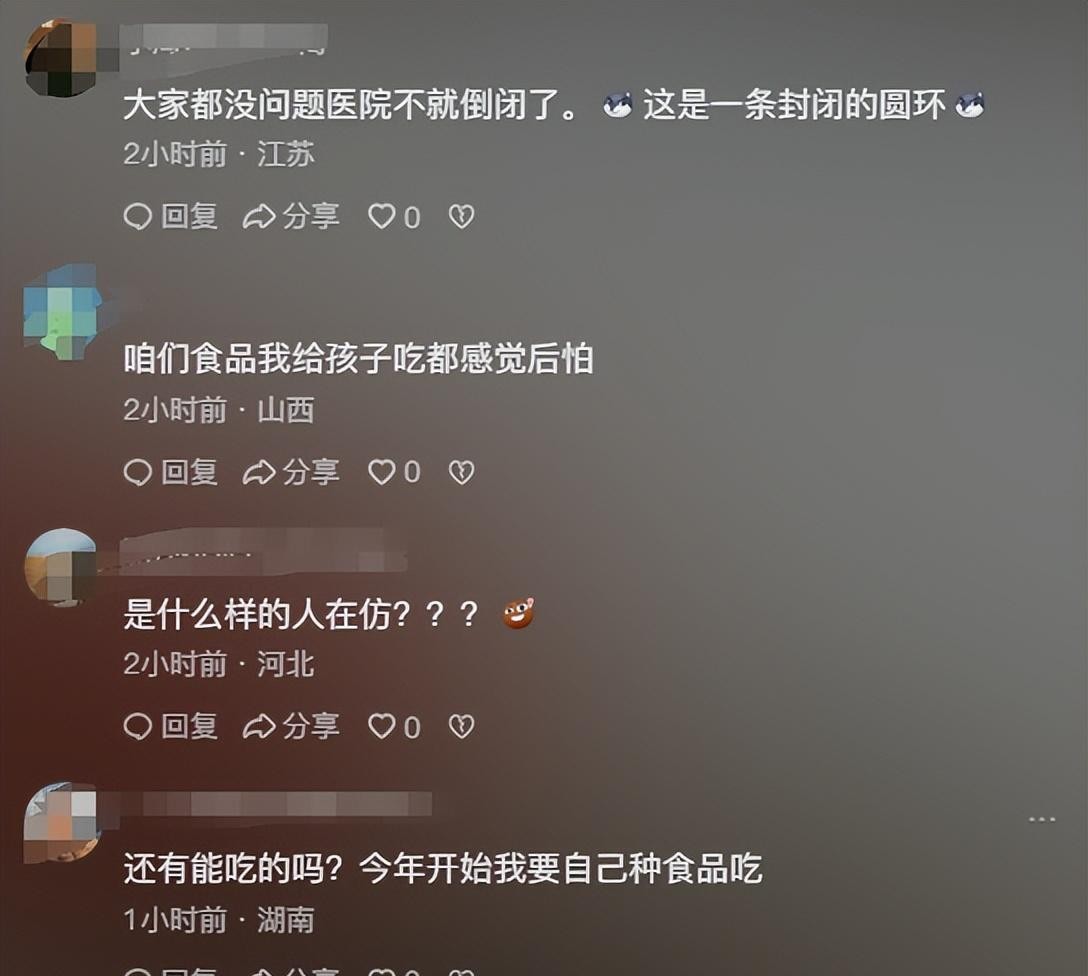Reply to the 河北 comment
Screen dimensions: 1088x976
click(170, 727)
